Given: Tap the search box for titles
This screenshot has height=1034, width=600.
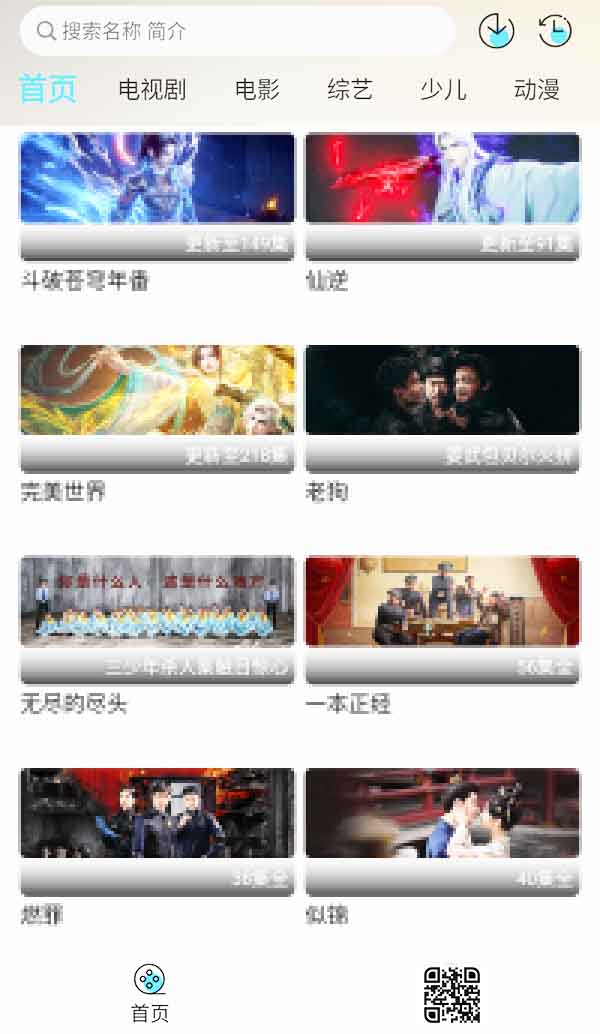Looking at the screenshot, I should click(x=238, y=31).
